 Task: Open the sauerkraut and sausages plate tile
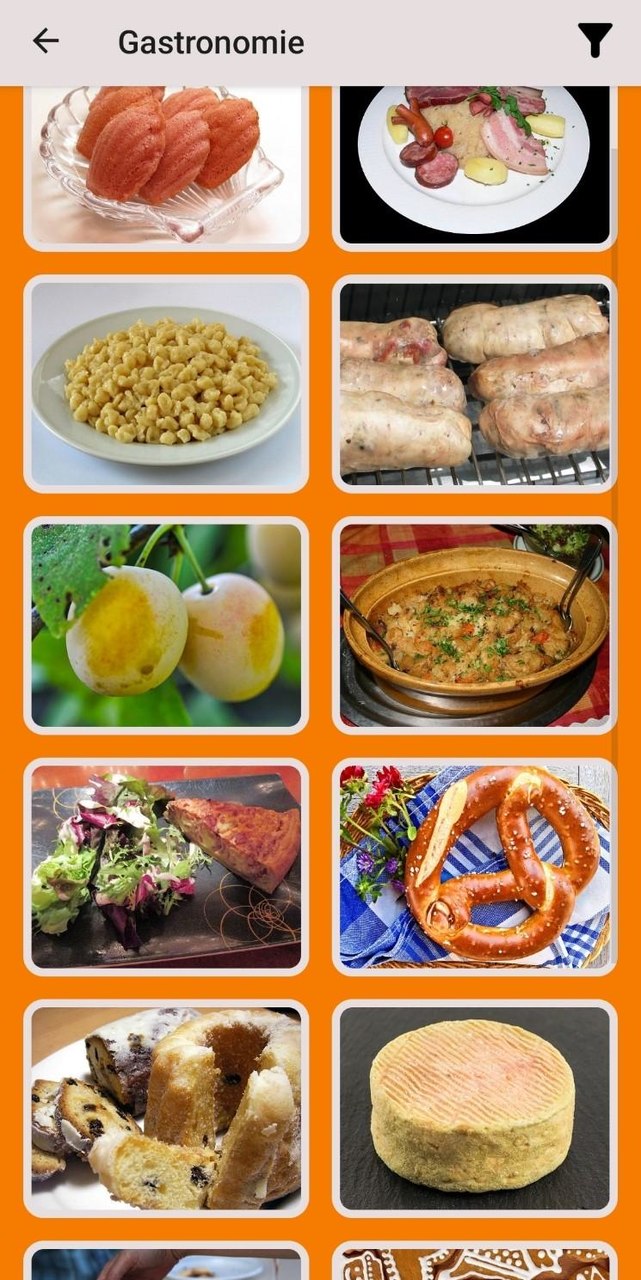(474, 165)
